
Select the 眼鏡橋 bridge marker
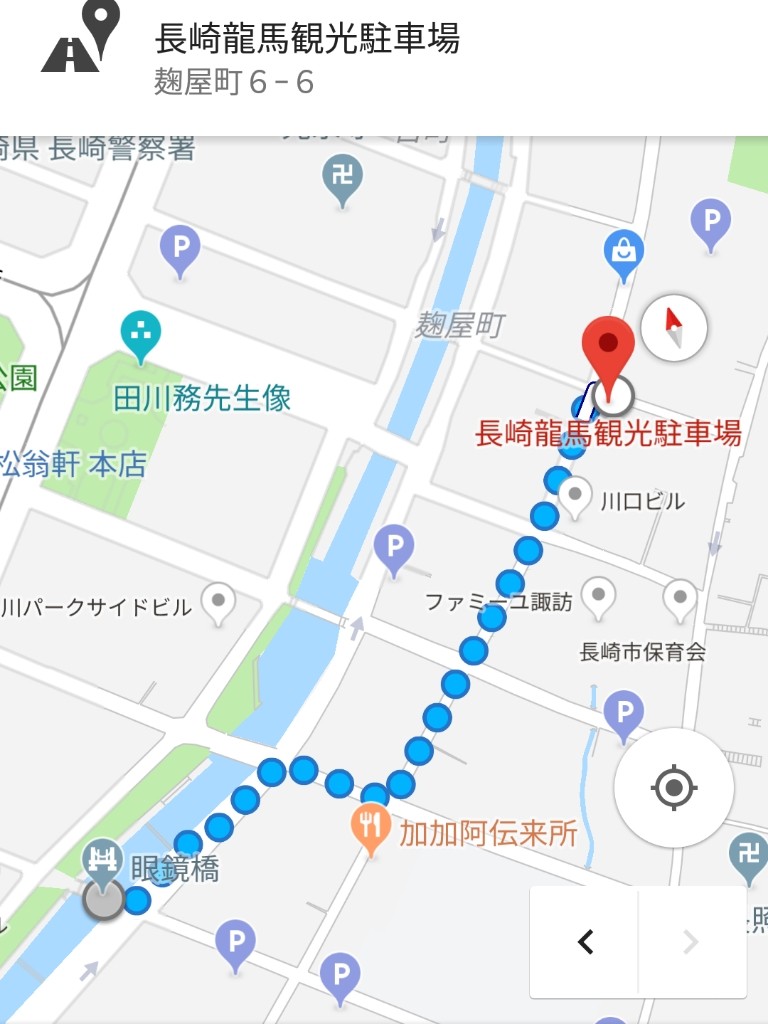pyautogui.click(x=104, y=861)
